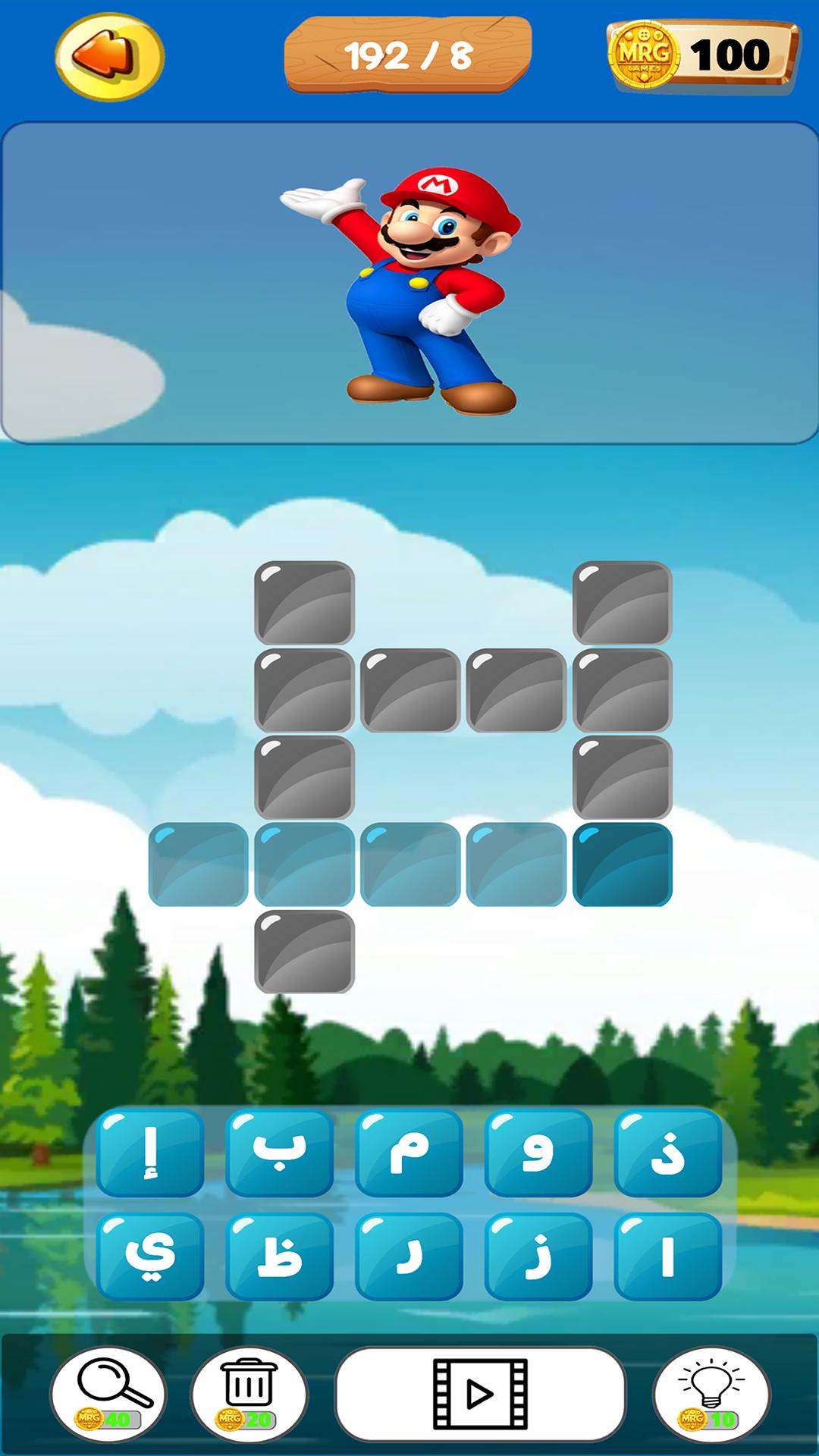The height and width of the screenshot is (1456, 819).
Task: Choose the letter م tile
Action: point(409,1153)
